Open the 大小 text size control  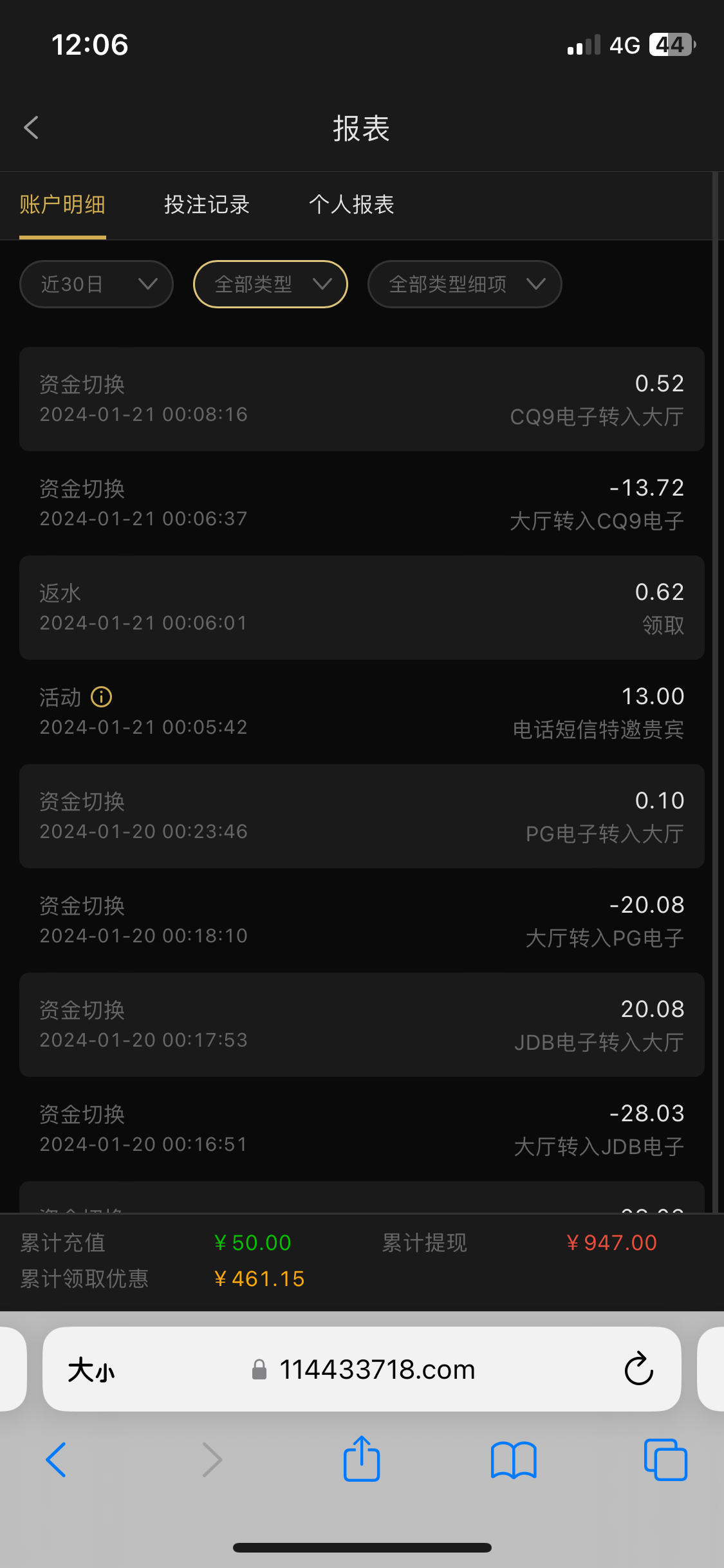tap(90, 1369)
